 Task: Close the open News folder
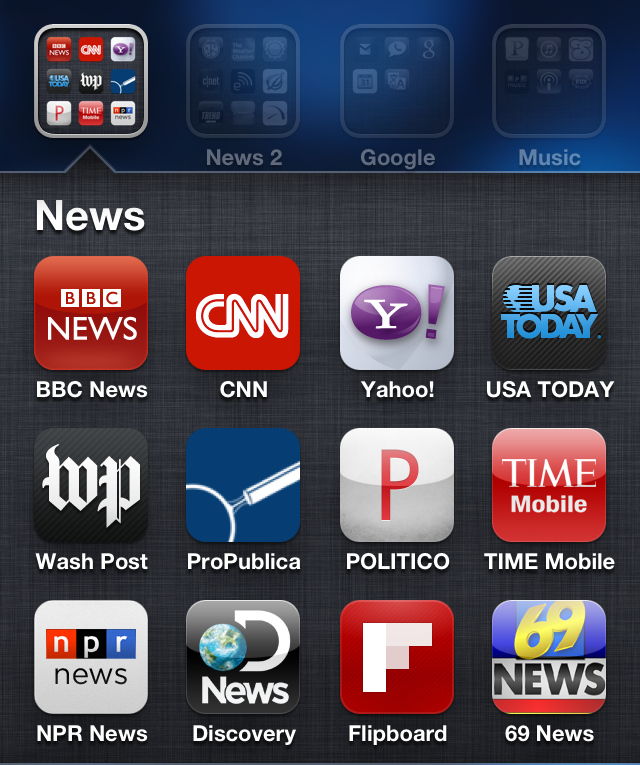91,81
